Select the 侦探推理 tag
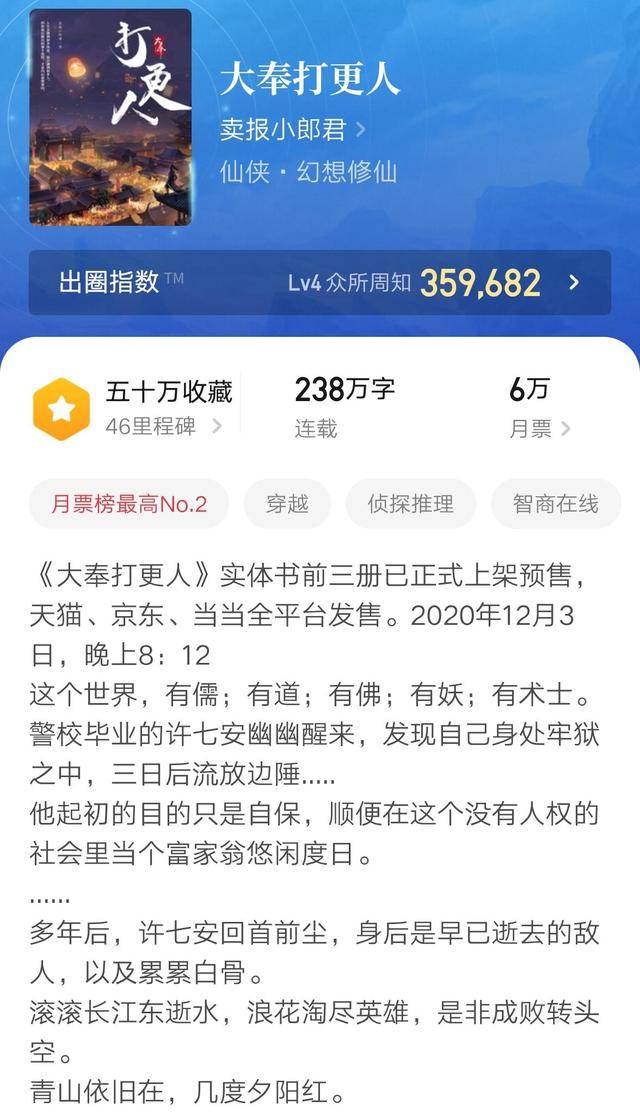This screenshot has width=640, height=1114. [x=410, y=503]
